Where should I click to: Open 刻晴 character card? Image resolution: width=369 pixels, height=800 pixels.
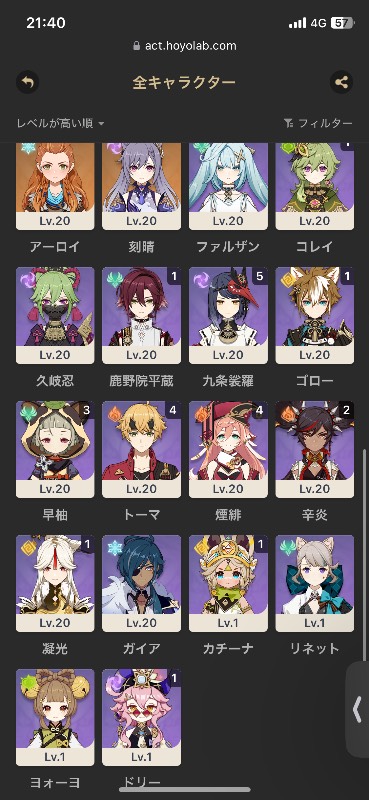tap(141, 187)
